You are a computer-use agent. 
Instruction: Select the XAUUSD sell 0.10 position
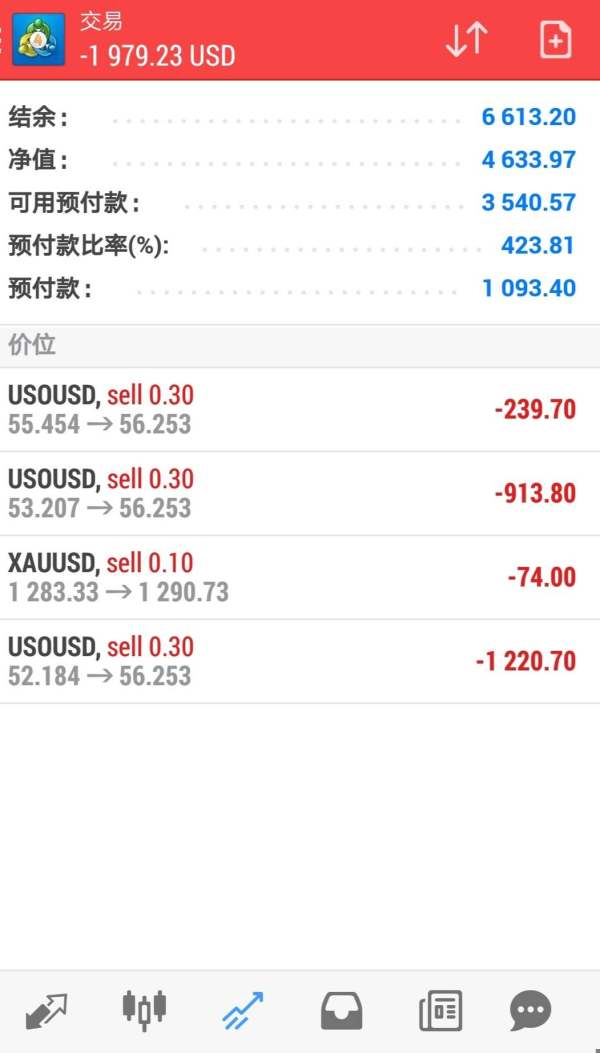[x=300, y=577]
